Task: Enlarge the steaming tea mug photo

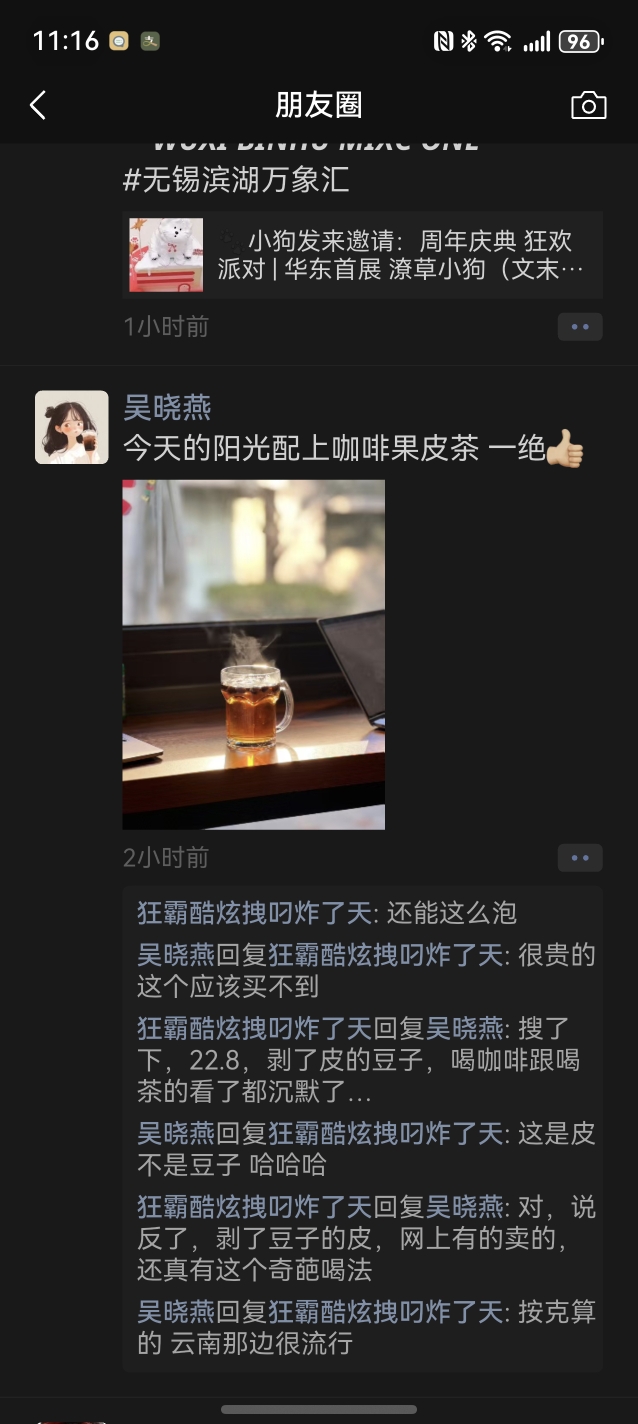Action: pos(253,654)
